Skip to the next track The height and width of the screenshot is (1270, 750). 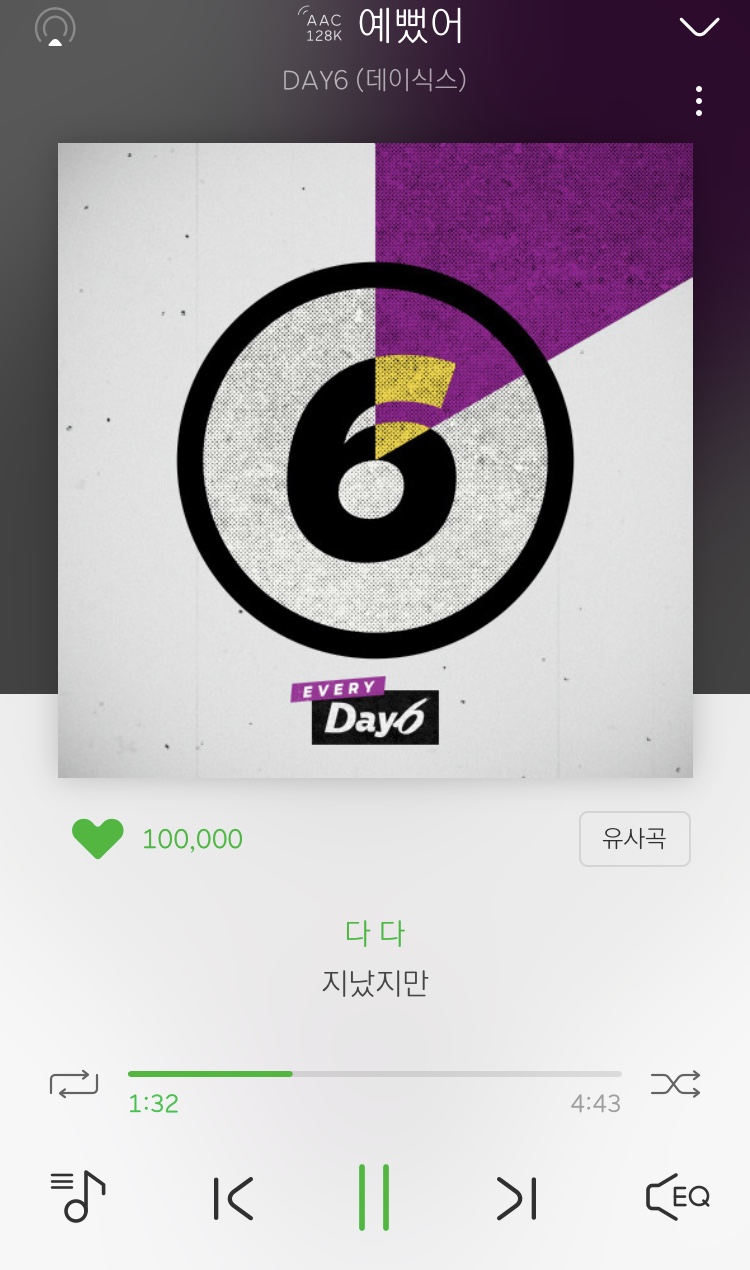tap(516, 1196)
